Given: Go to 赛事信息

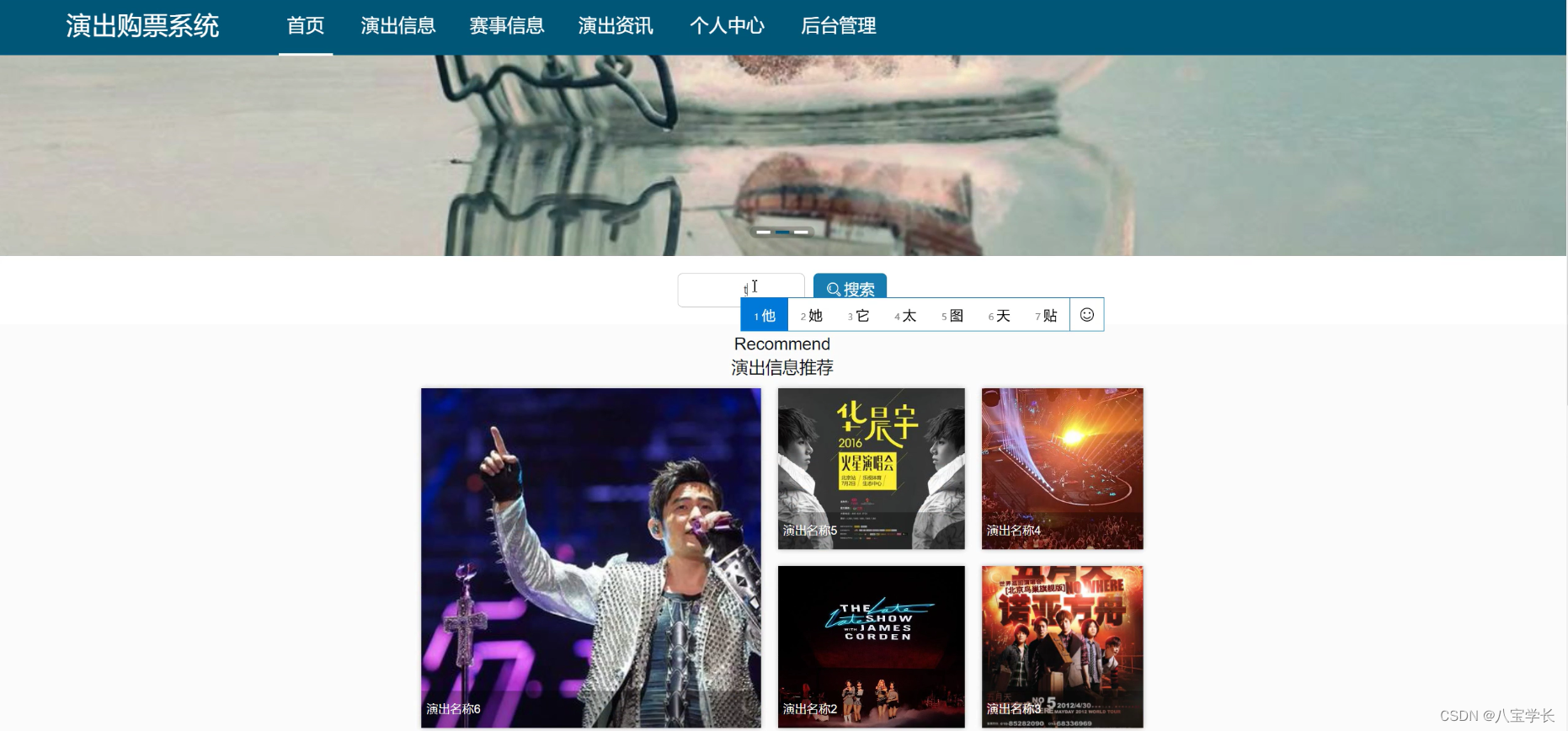Looking at the screenshot, I should pyautogui.click(x=506, y=26).
